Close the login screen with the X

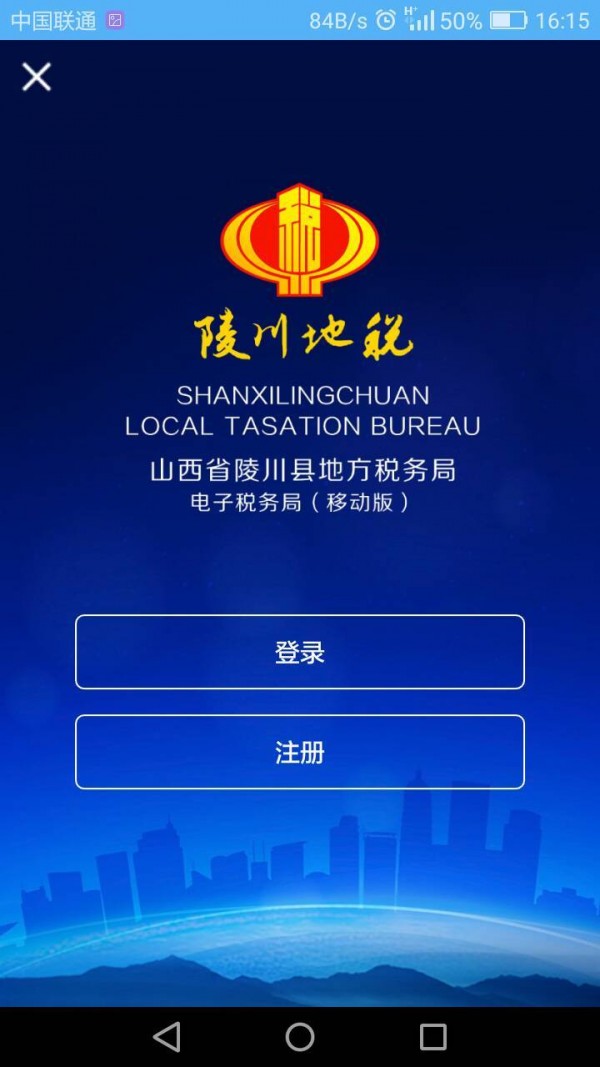click(x=37, y=77)
